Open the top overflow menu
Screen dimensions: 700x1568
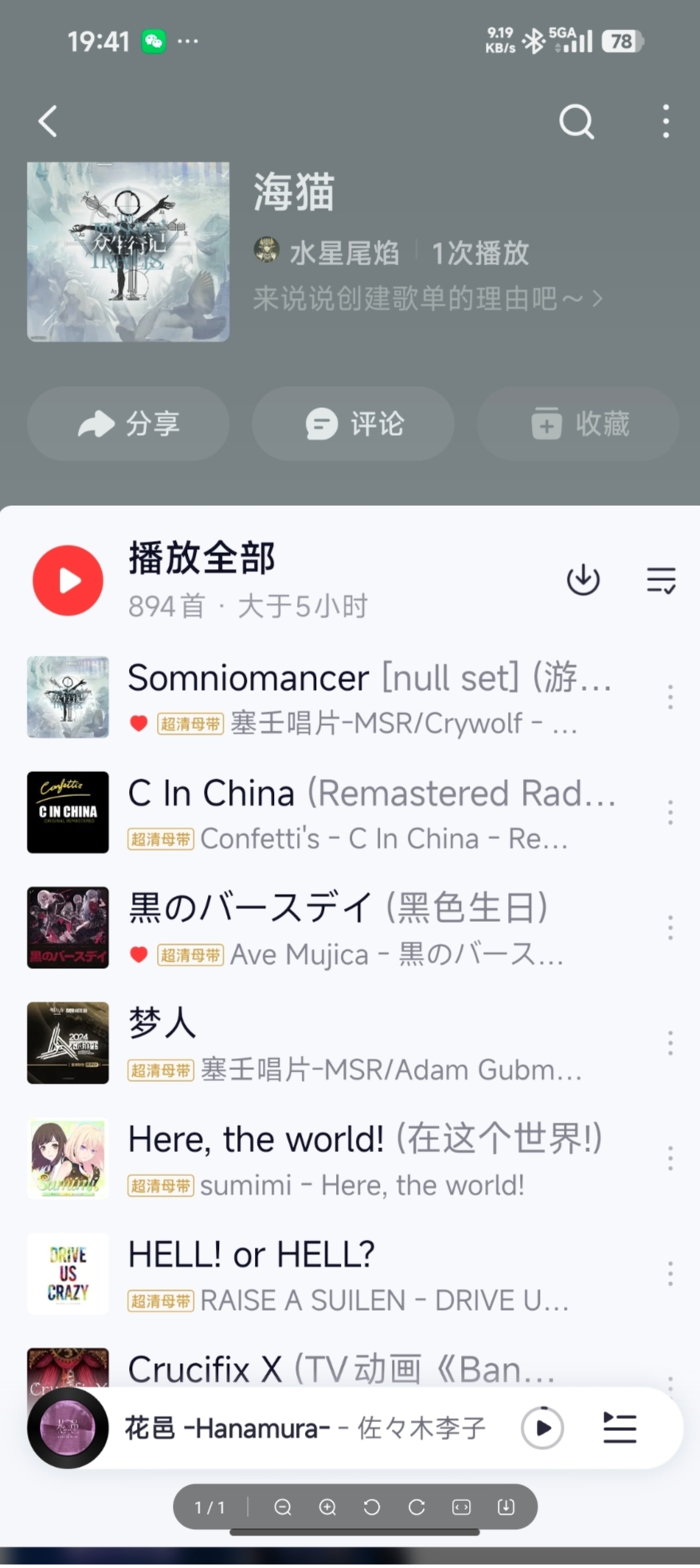pyautogui.click(x=666, y=122)
